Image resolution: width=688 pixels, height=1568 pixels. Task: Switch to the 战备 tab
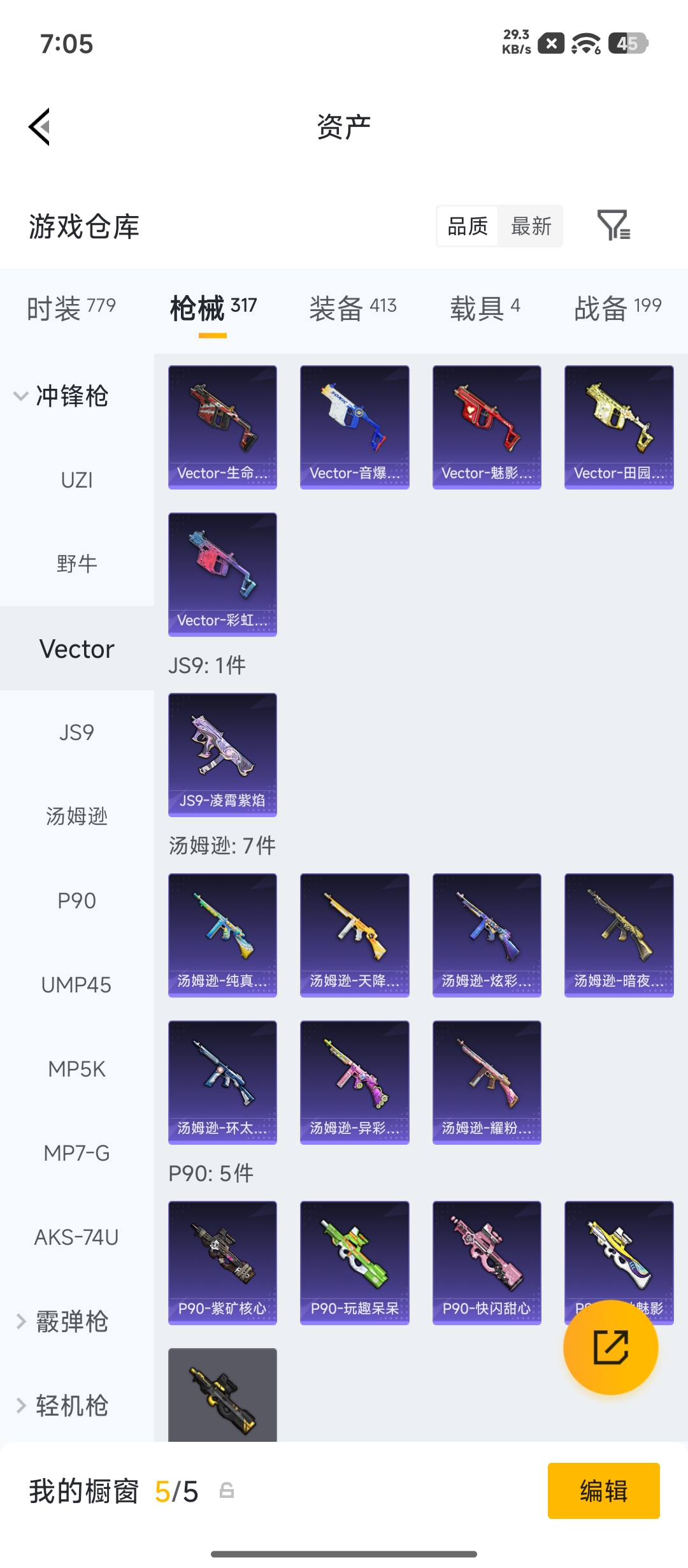coord(618,309)
